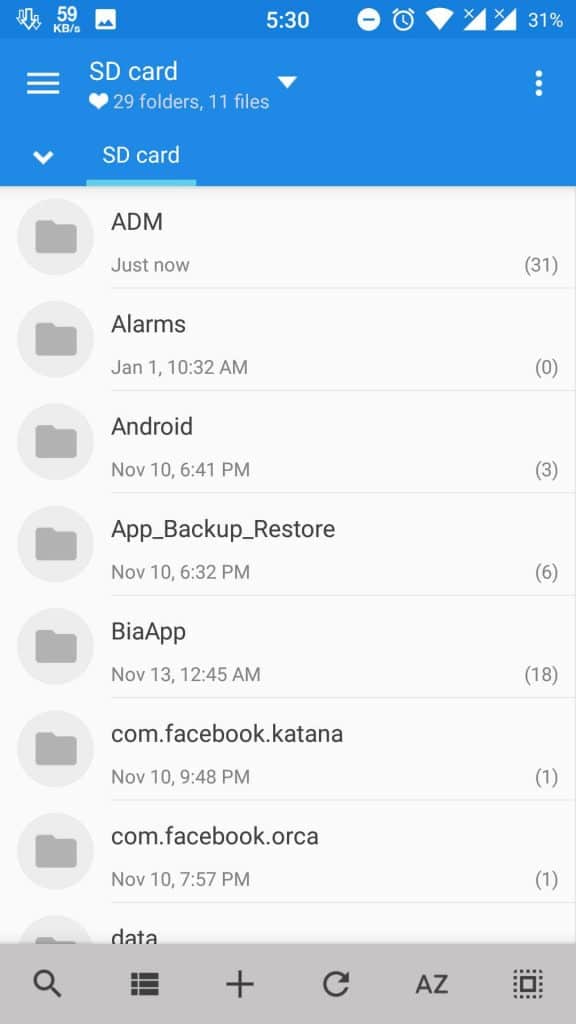Open the App_Backup_Restore folder
Screen dimensions: 576x1024
point(288,544)
